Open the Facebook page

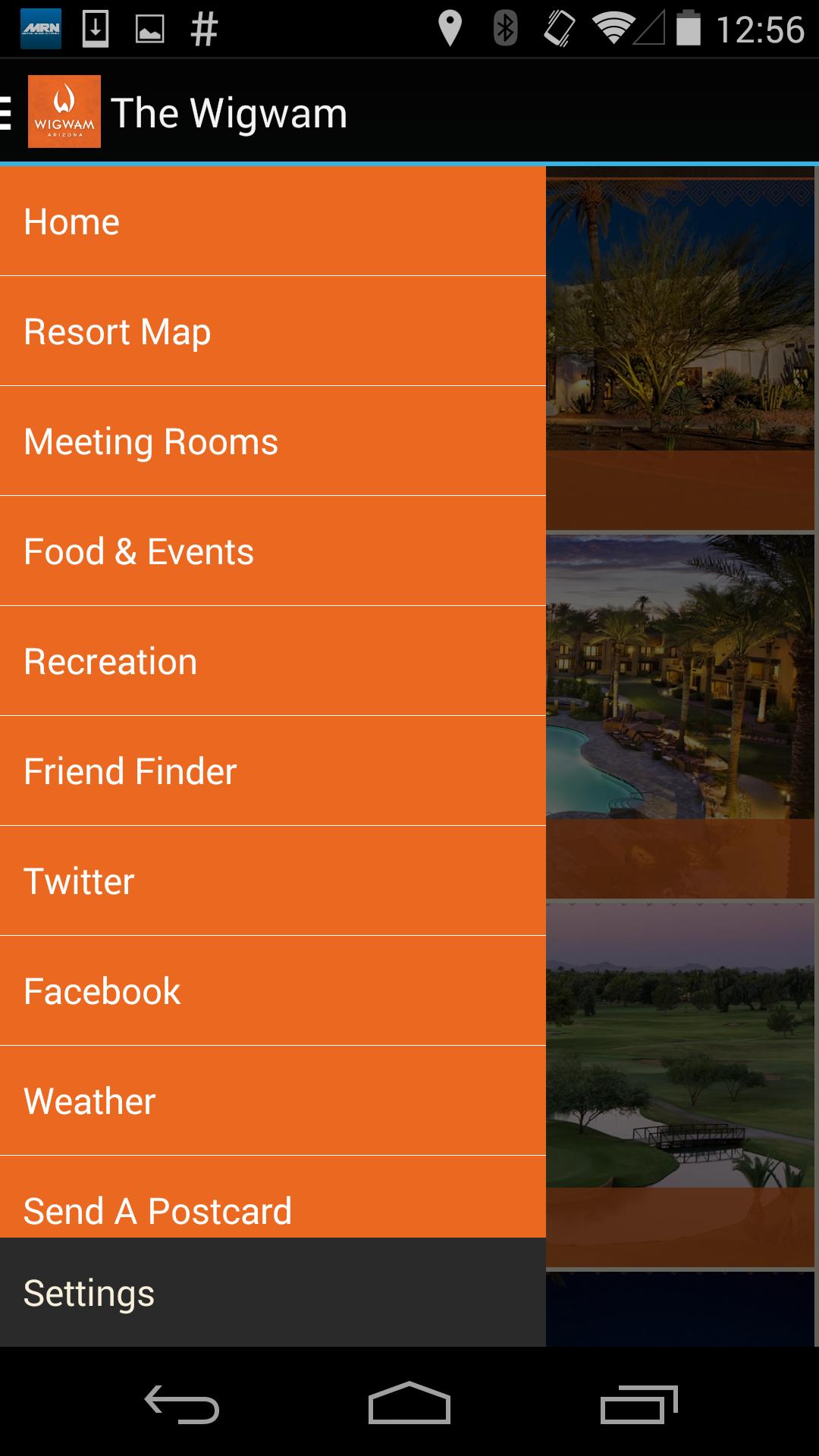(x=273, y=991)
